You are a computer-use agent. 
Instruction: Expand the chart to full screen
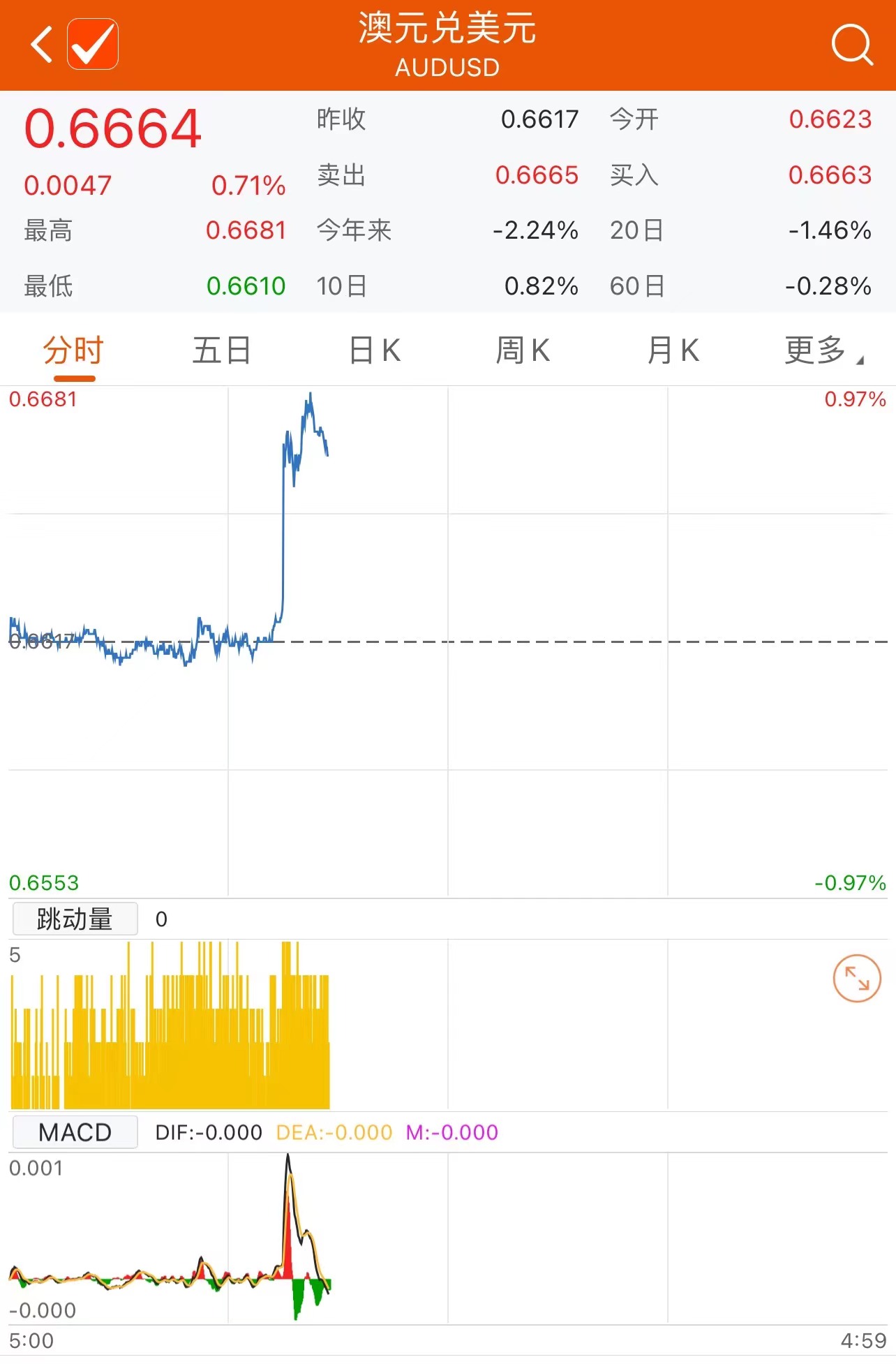[x=857, y=979]
